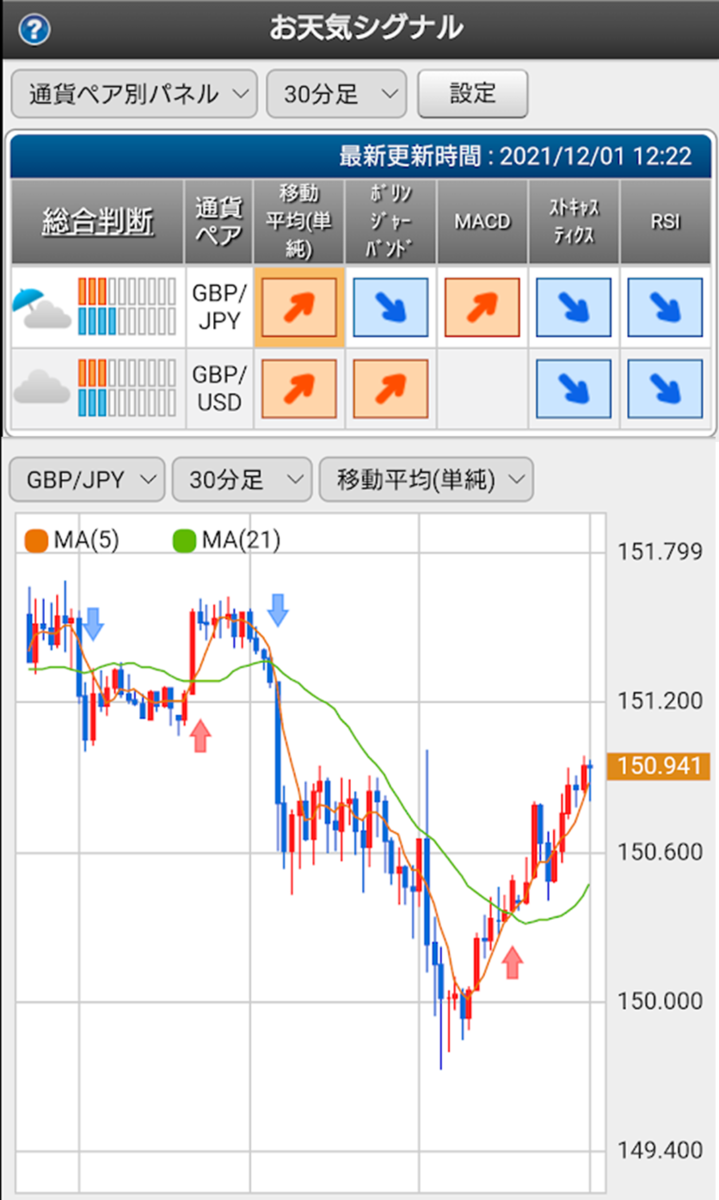Select GBP/USD moving average signal cell

click(299, 388)
